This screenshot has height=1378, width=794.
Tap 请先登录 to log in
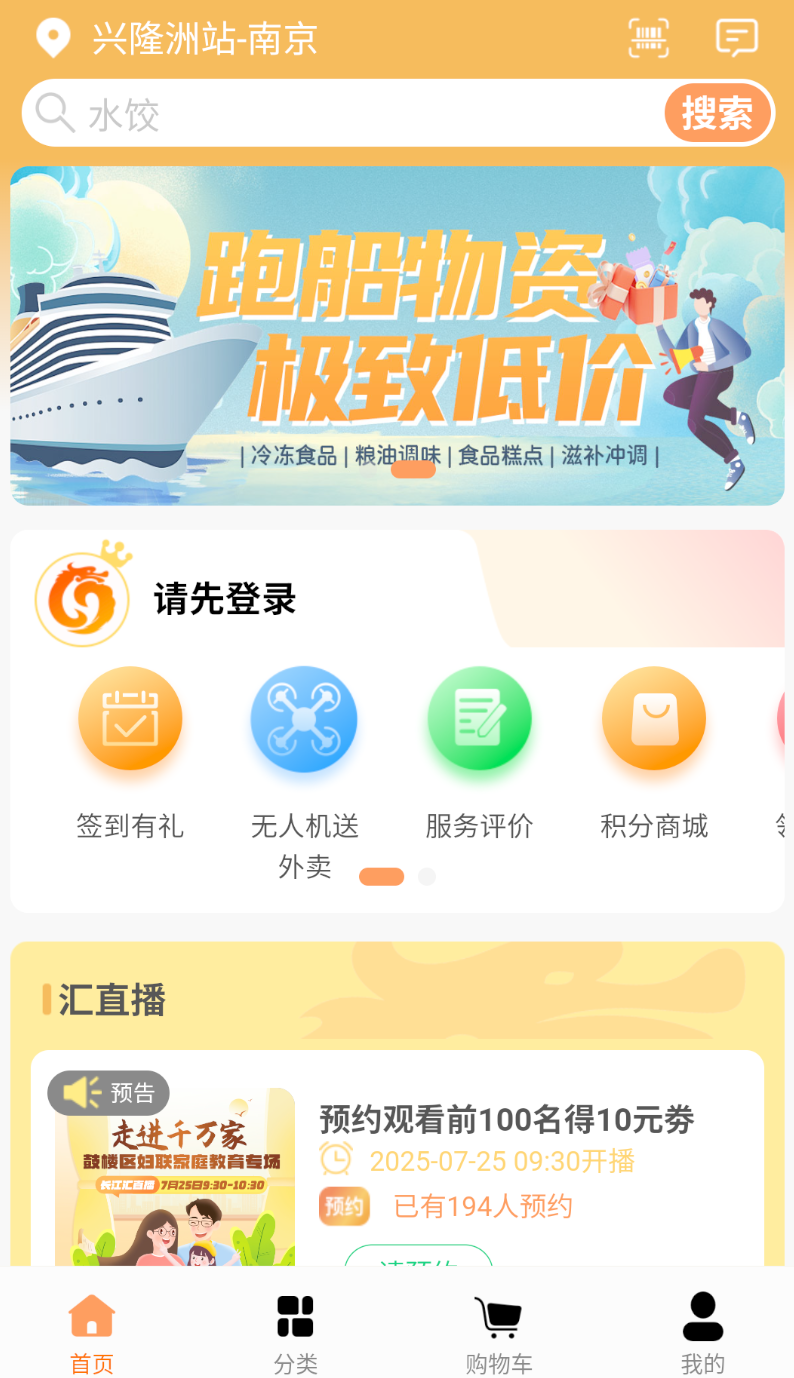tap(225, 599)
